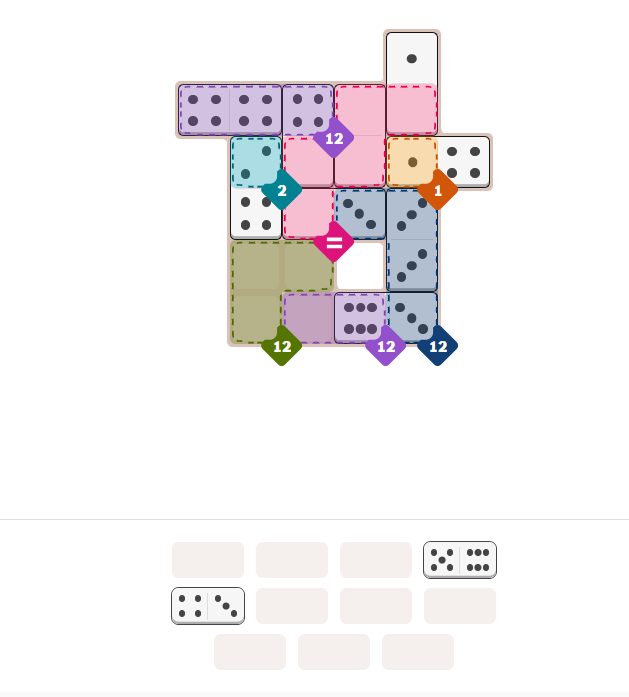Tap the six-three domino on the bottom row
Viewport: 629px width, 697px height.
(386, 317)
